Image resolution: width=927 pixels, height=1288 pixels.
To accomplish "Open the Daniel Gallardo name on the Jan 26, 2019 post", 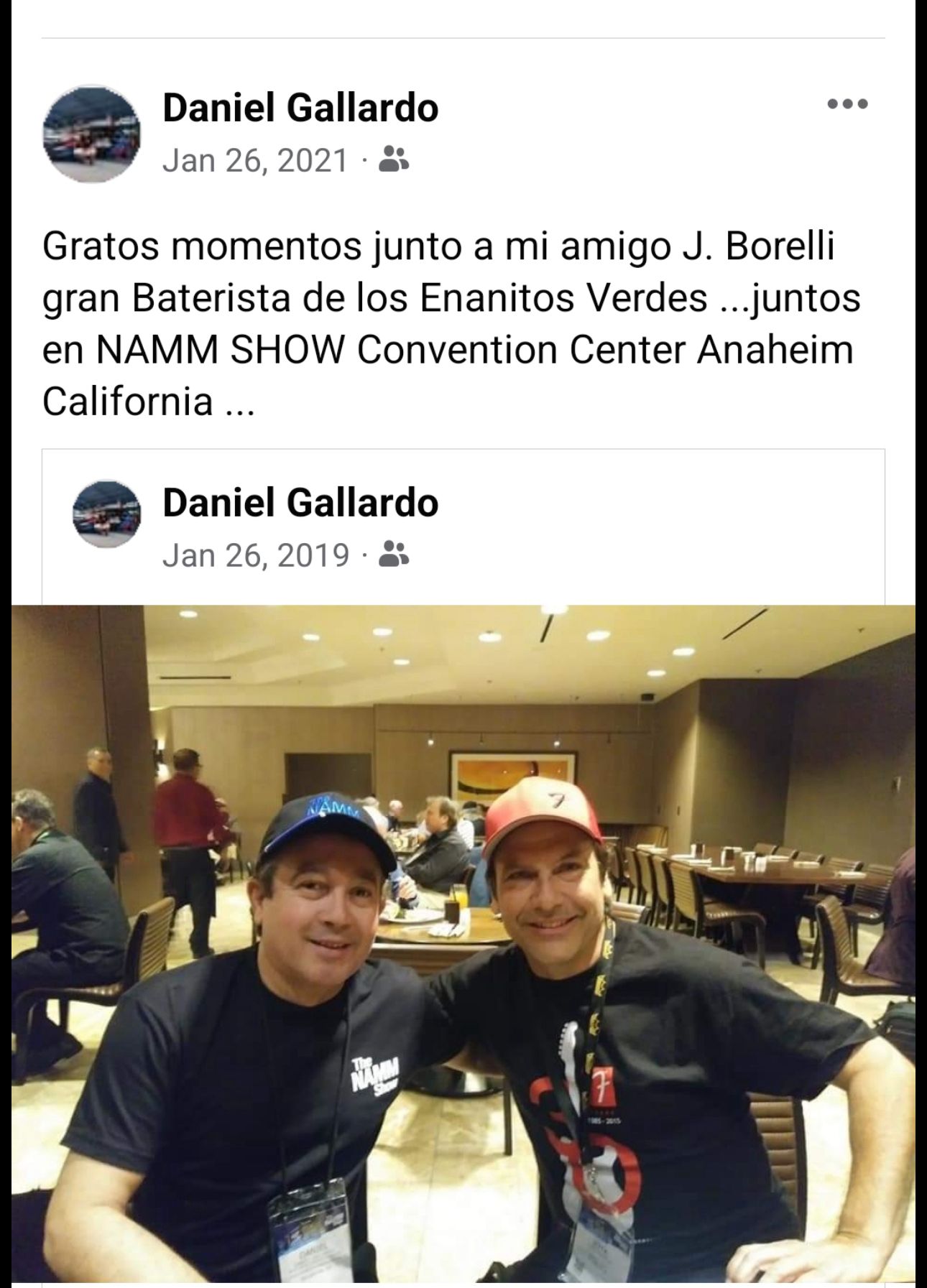I will (x=300, y=502).
